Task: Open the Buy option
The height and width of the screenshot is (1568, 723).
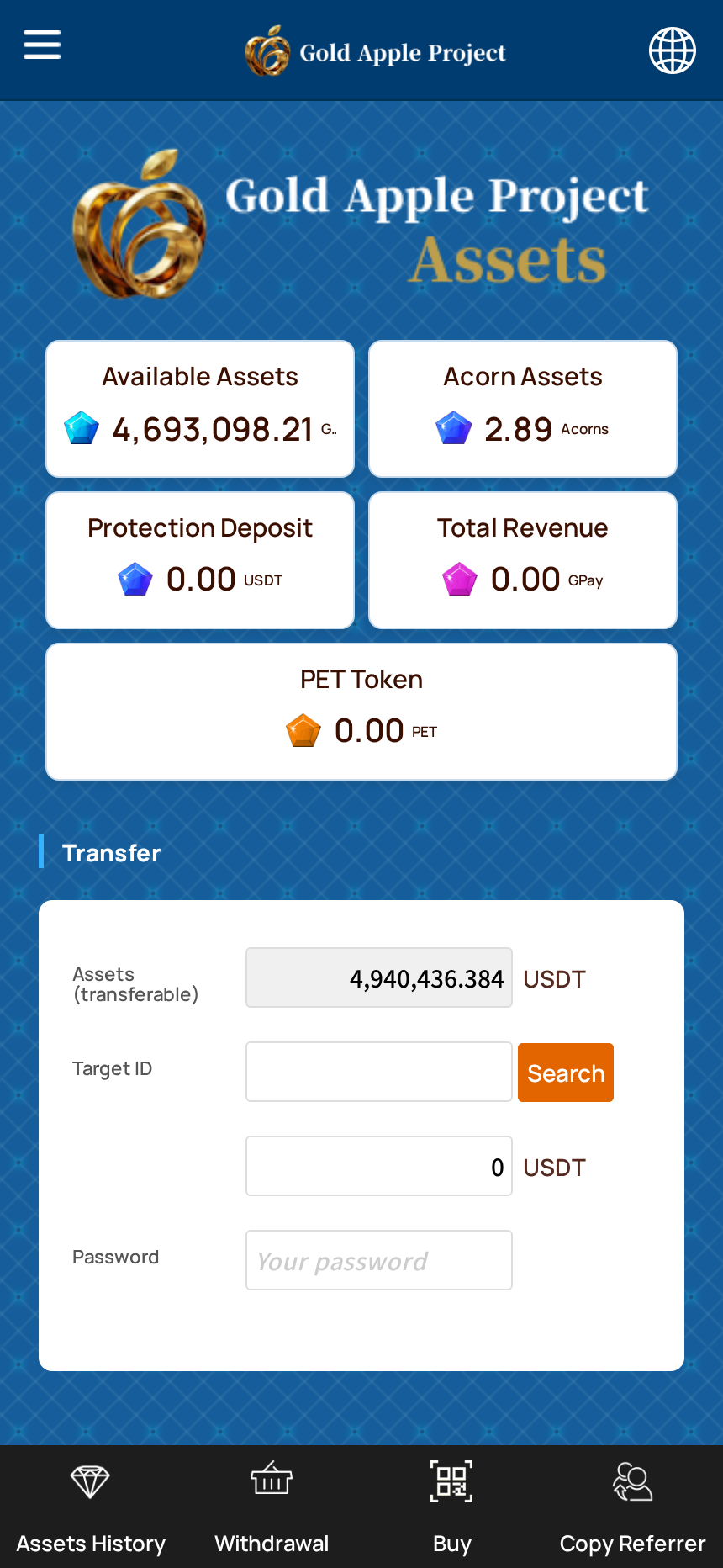Action: click(451, 1507)
